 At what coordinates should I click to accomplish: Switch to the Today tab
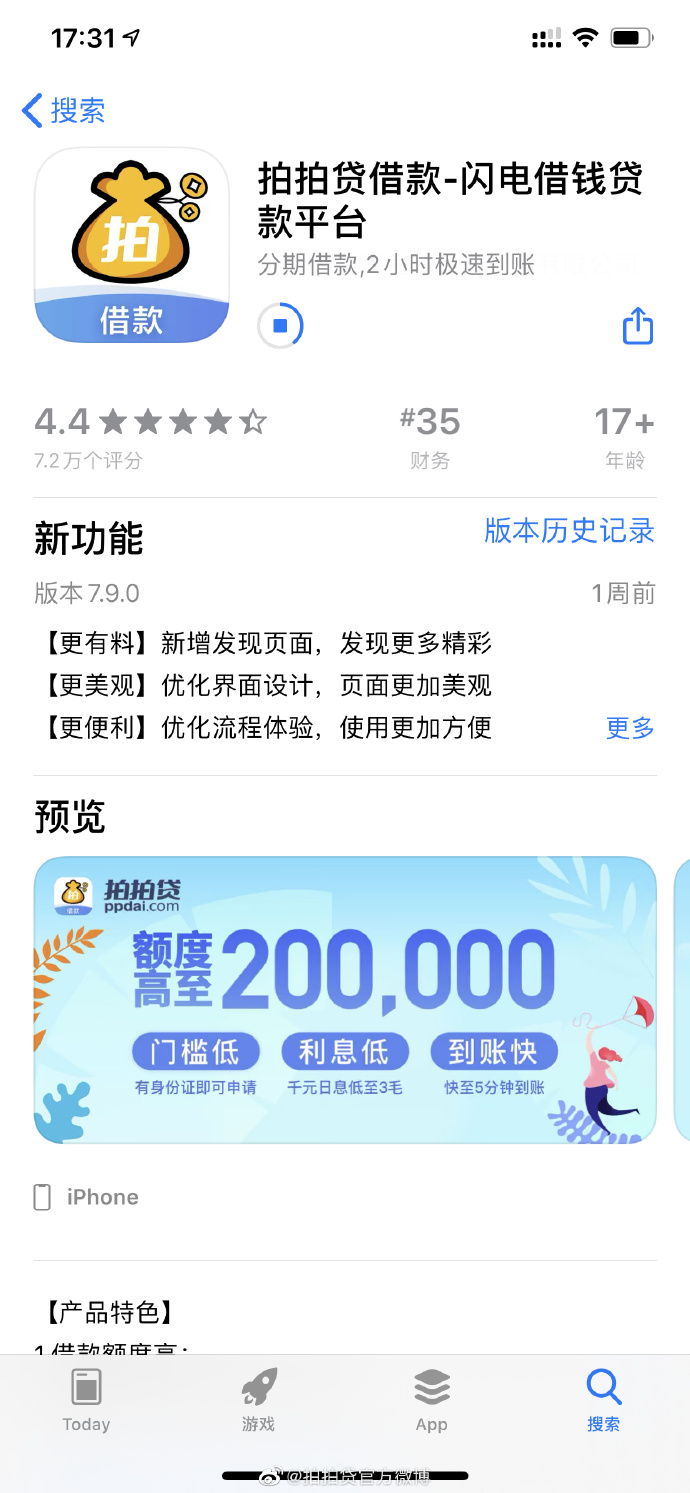click(86, 1401)
